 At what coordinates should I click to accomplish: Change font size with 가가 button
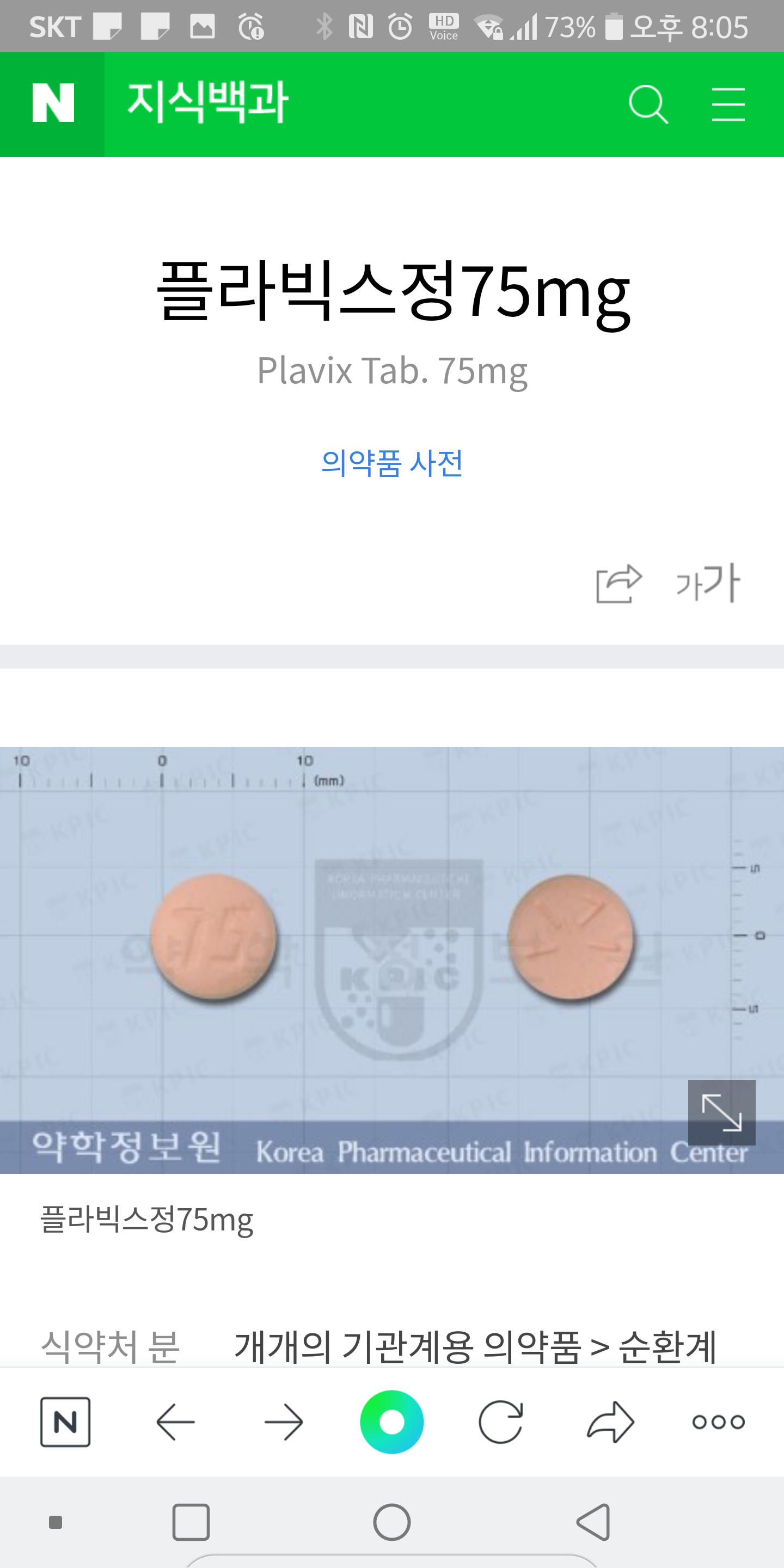tap(708, 583)
